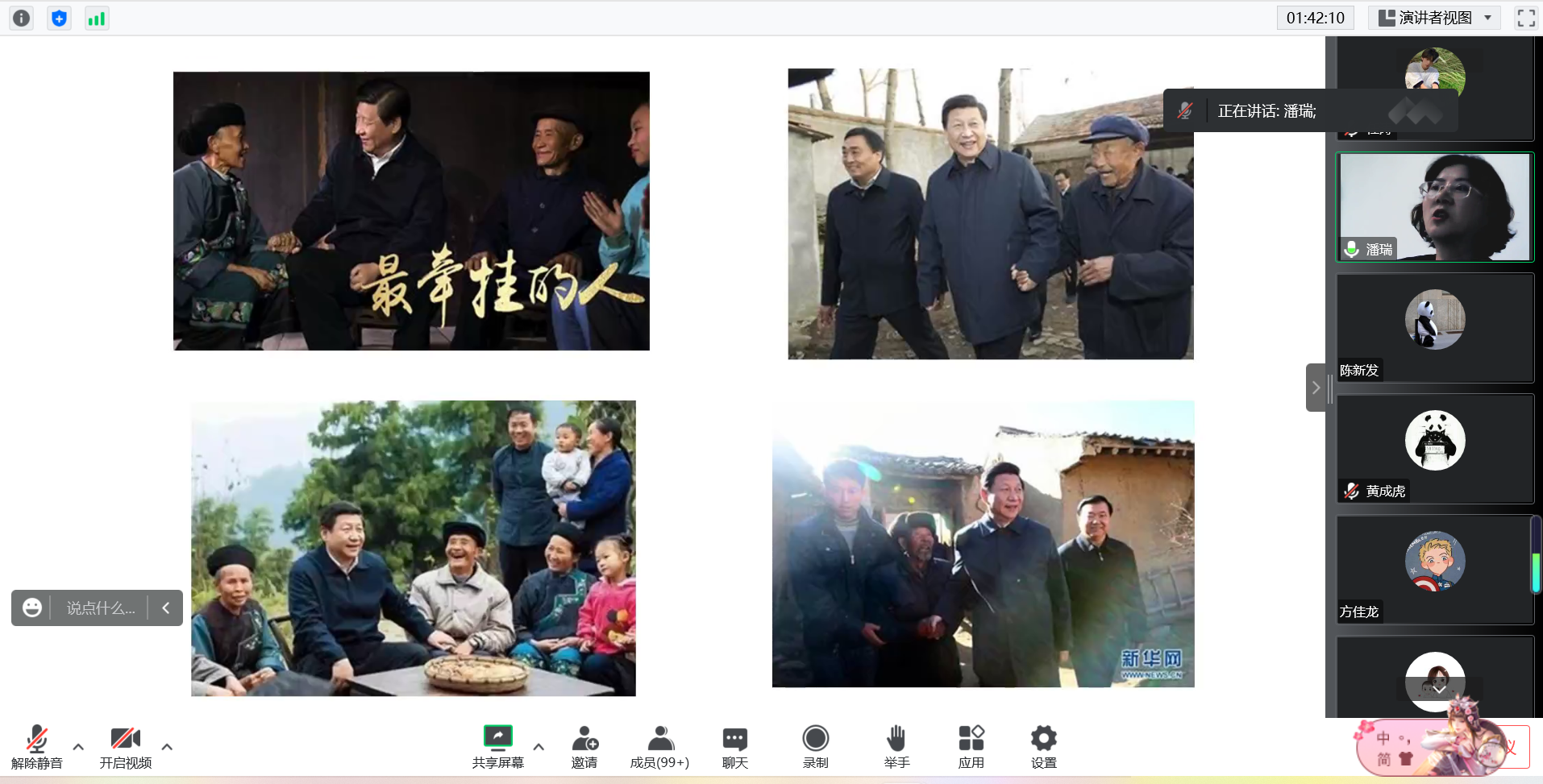Open the 聊天 chat panel
Image resolution: width=1543 pixels, height=784 pixels.
(x=734, y=746)
